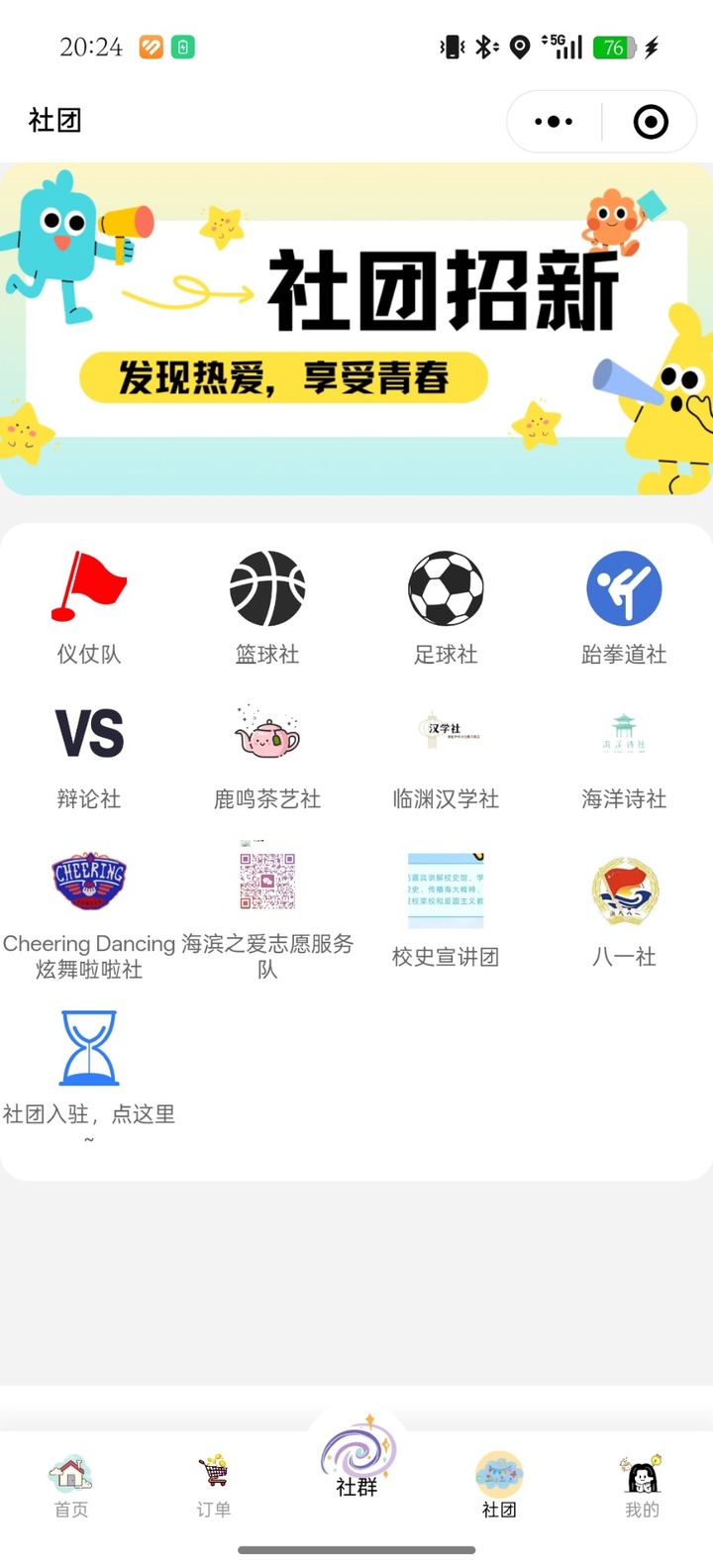Open the 临渊汉学社 emblem

click(x=446, y=734)
